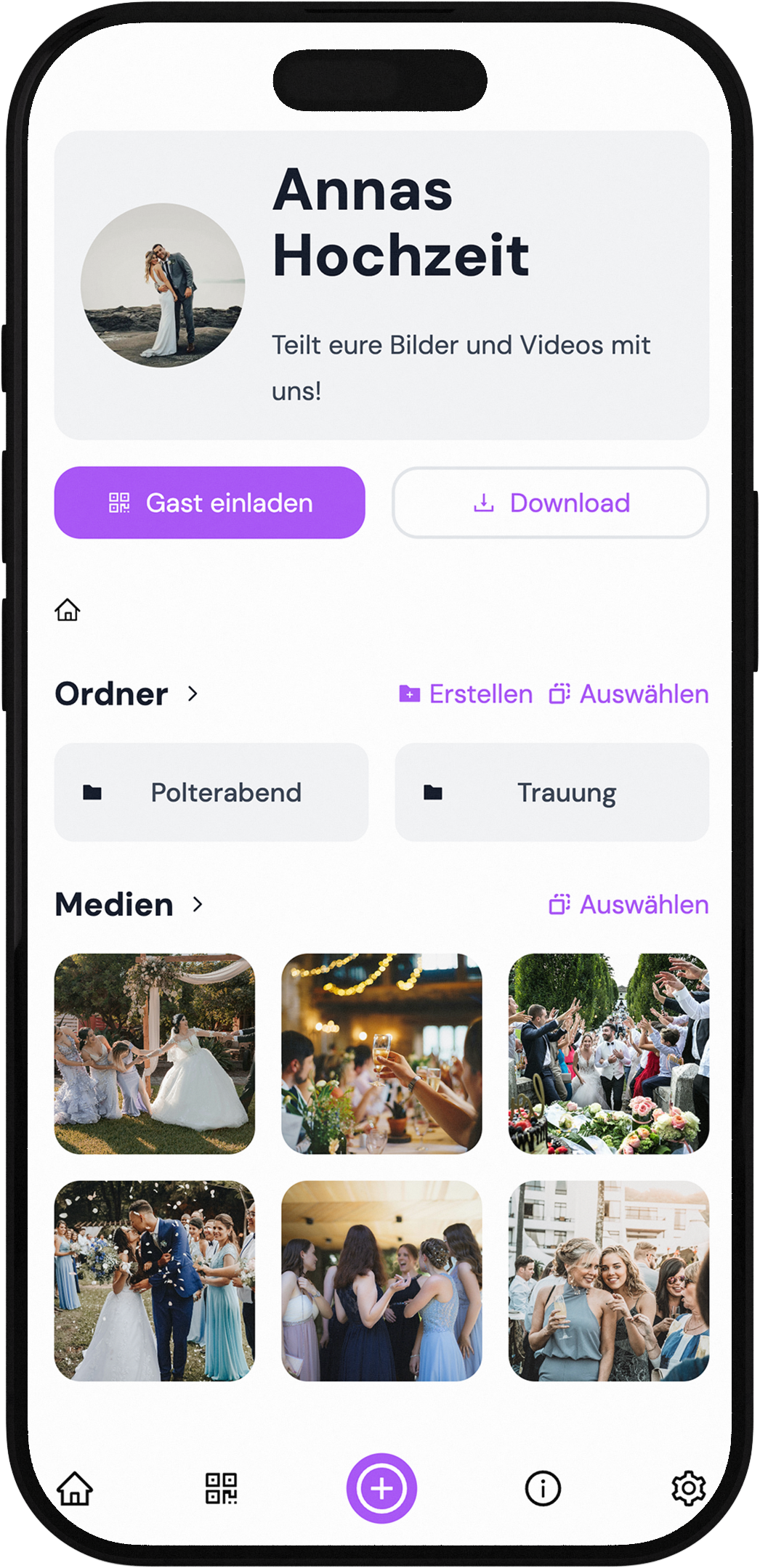Create a new folder with Erstellen
The height and width of the screenshot is (1568, 760).
pos(466,694)
